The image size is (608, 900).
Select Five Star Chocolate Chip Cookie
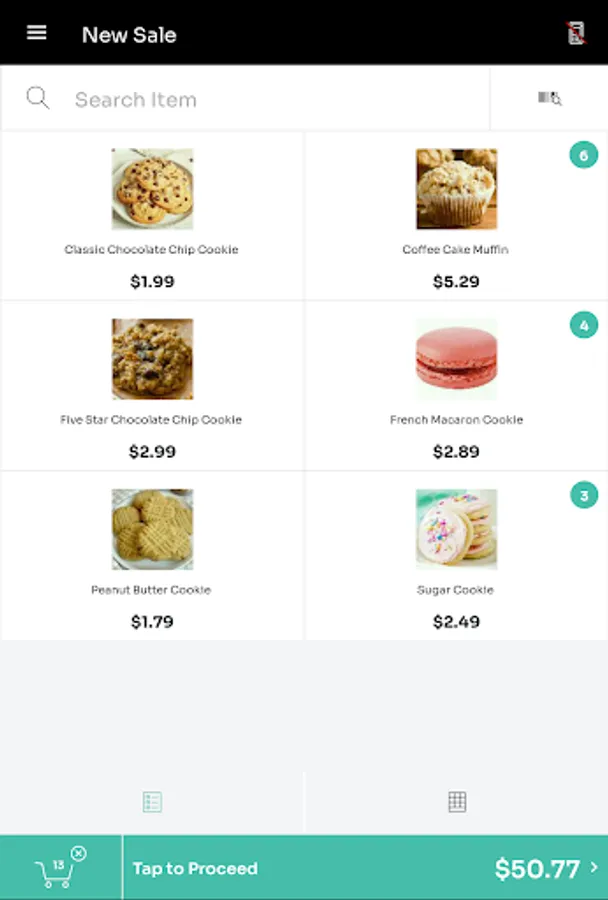152,385
